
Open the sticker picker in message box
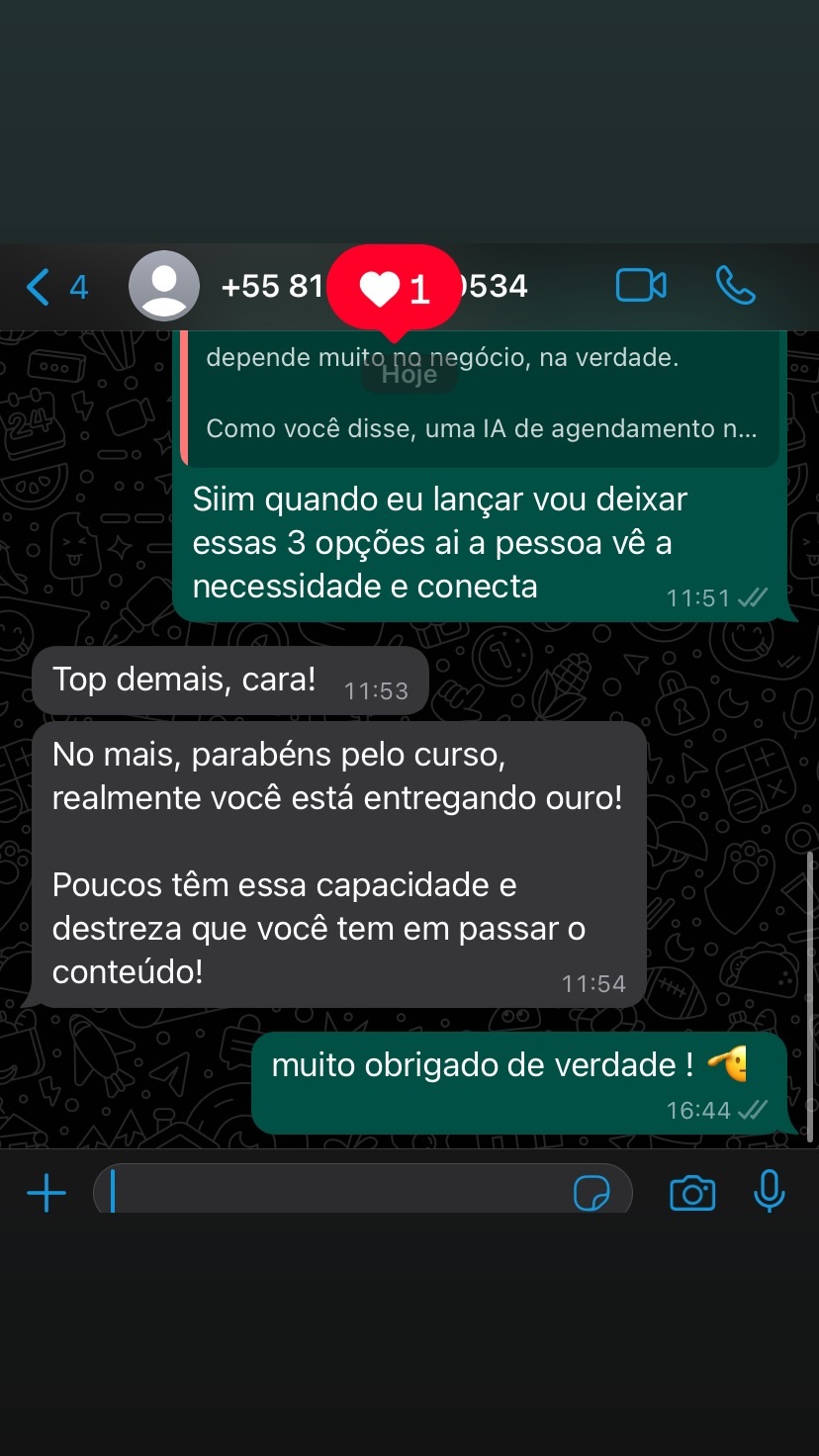[591, 1194]
